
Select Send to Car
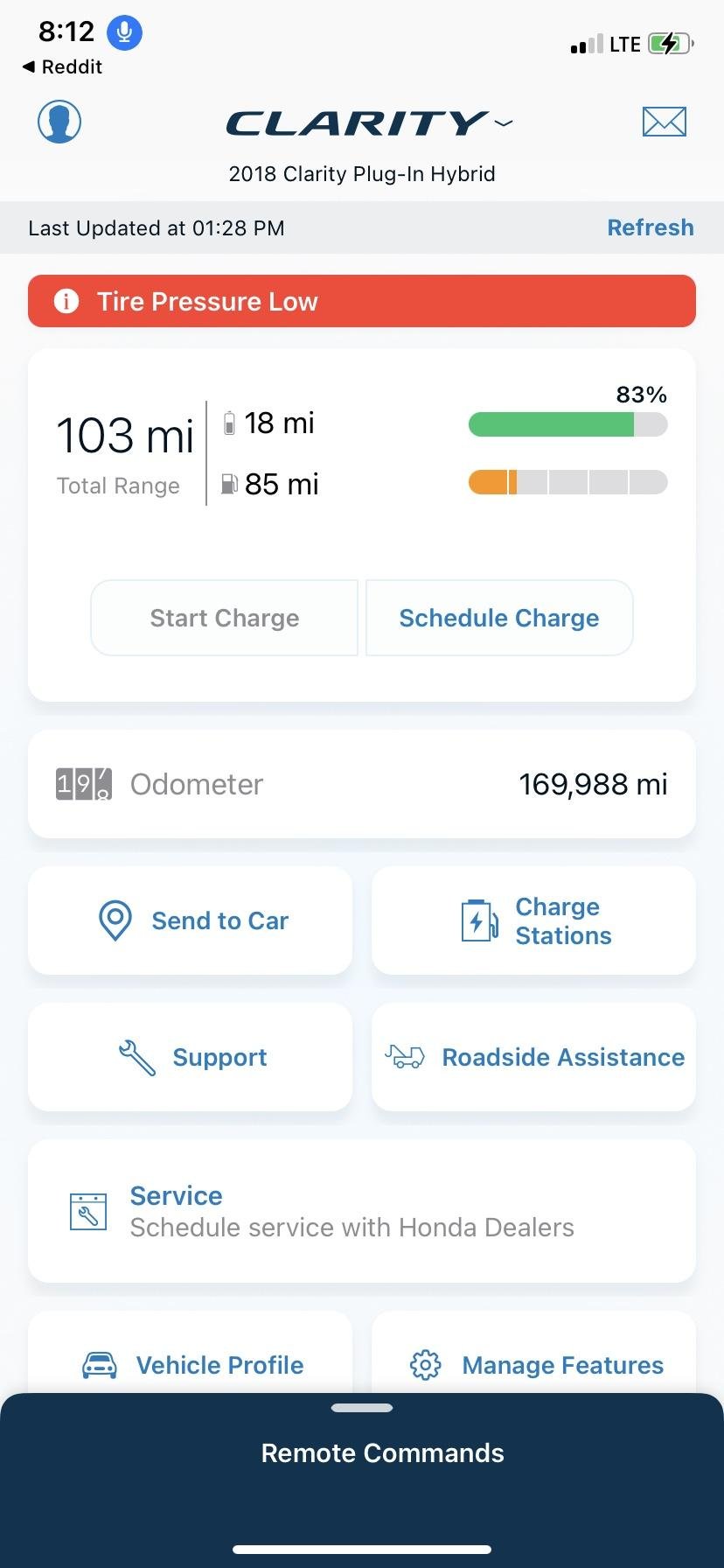tap(191, 920)
